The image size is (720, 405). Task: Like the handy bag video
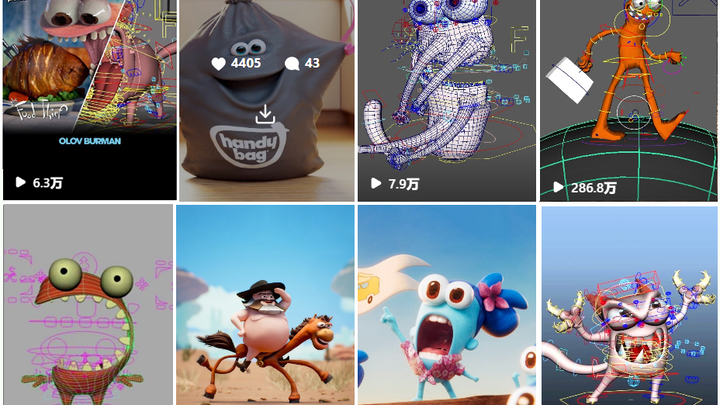[219, 63]
